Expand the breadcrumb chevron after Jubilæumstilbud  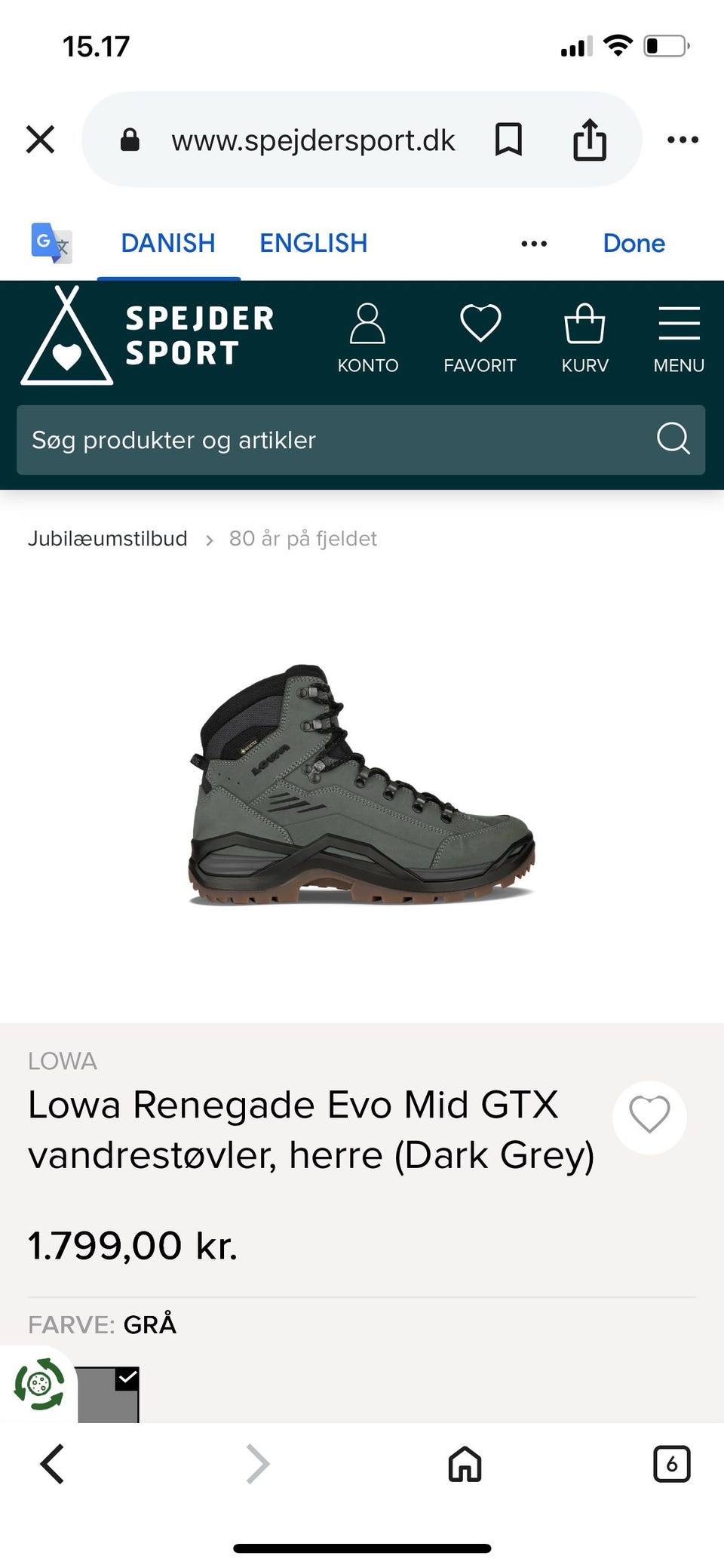point(210,539)
